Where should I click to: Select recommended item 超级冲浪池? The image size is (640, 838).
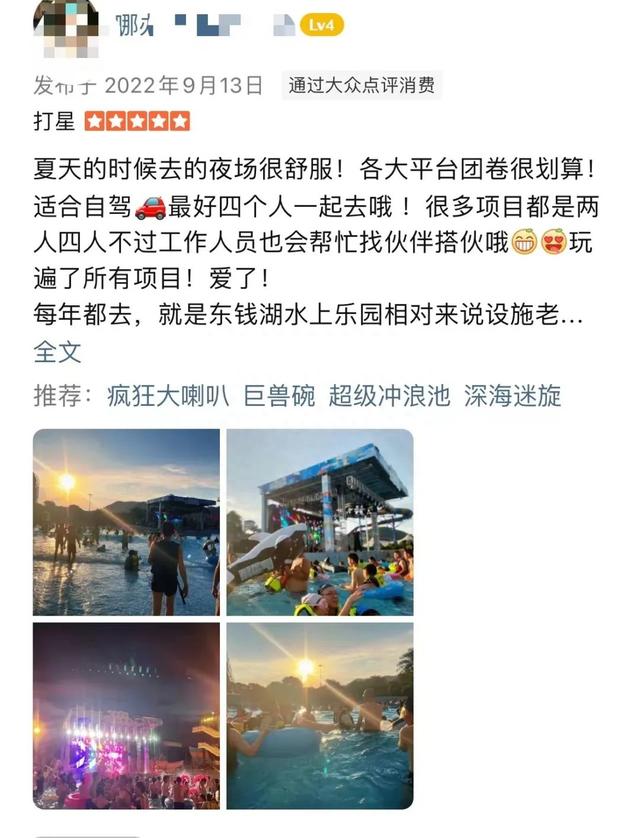[x=389, y=396]
